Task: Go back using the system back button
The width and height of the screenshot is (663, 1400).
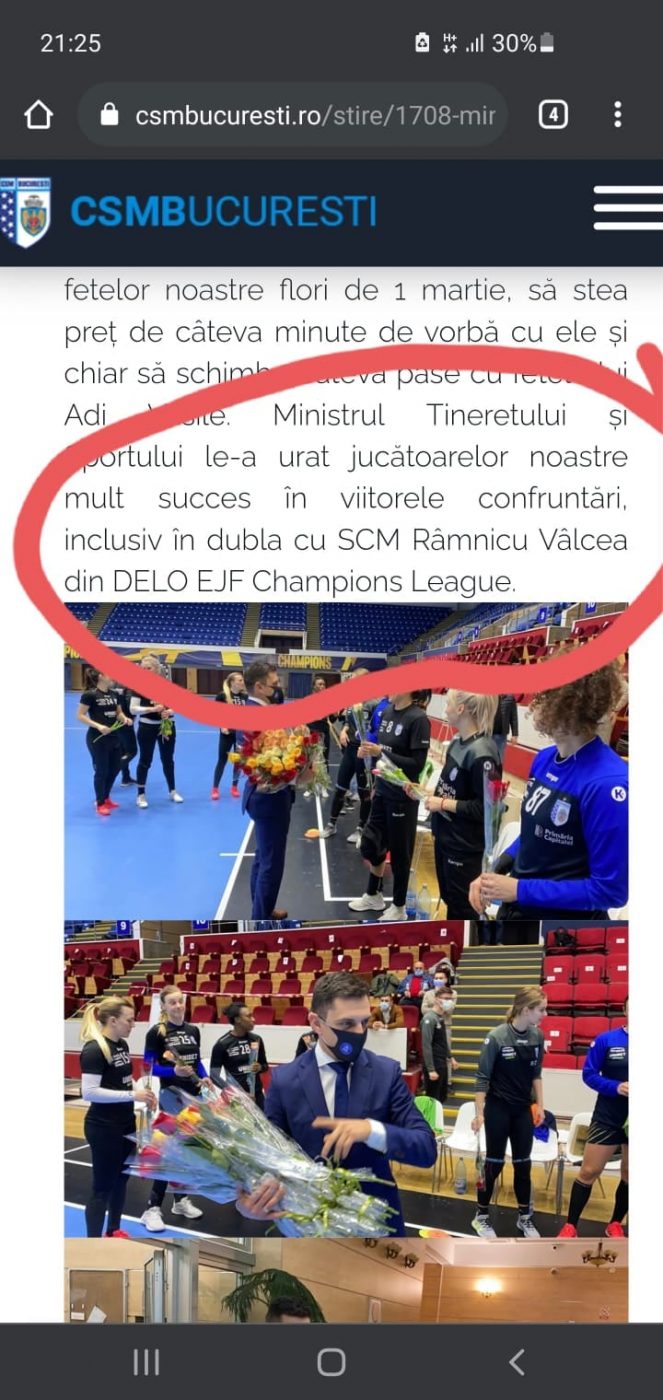Action: click(516, 1361)
